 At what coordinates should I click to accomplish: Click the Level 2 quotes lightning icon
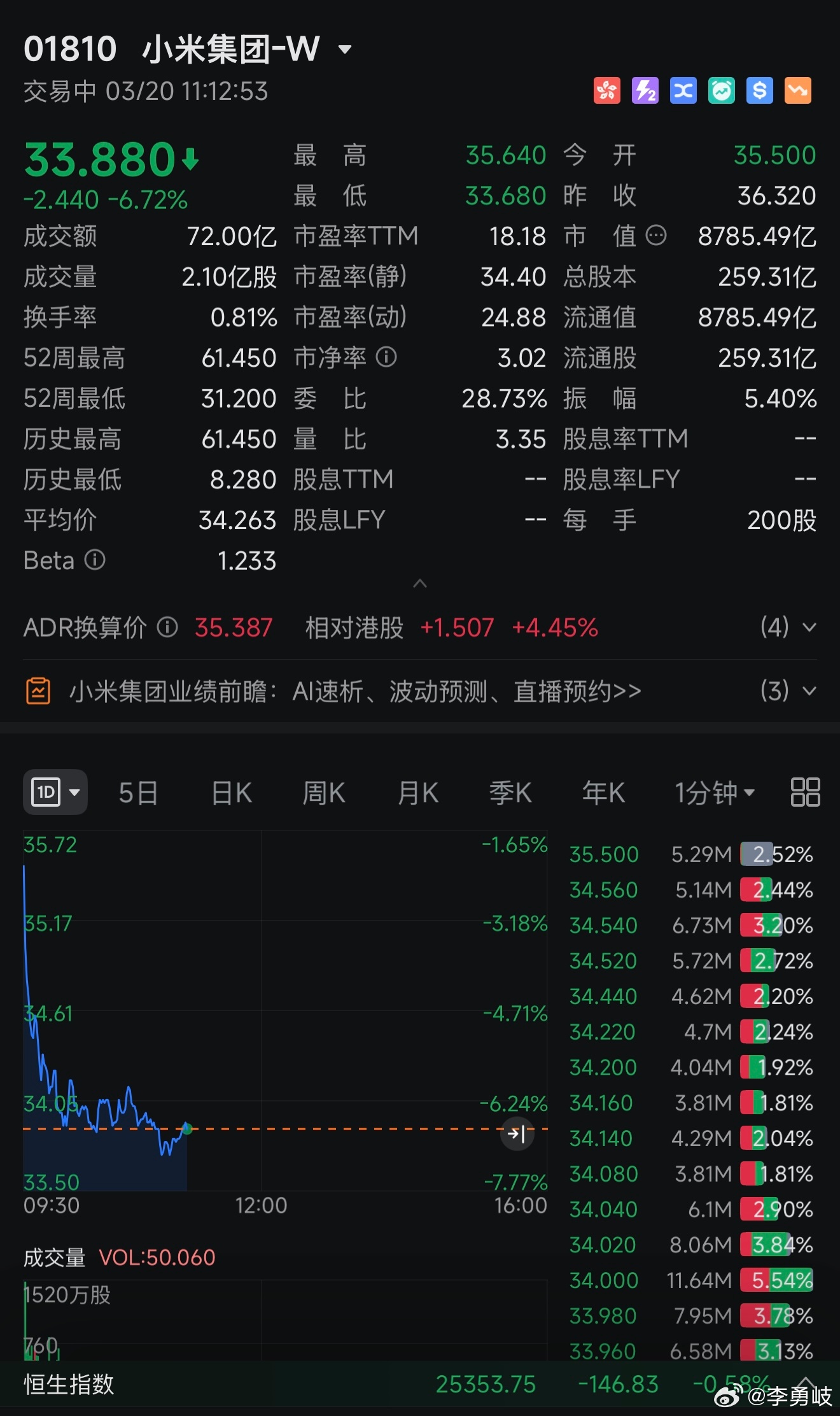click(x=645, y=91)
